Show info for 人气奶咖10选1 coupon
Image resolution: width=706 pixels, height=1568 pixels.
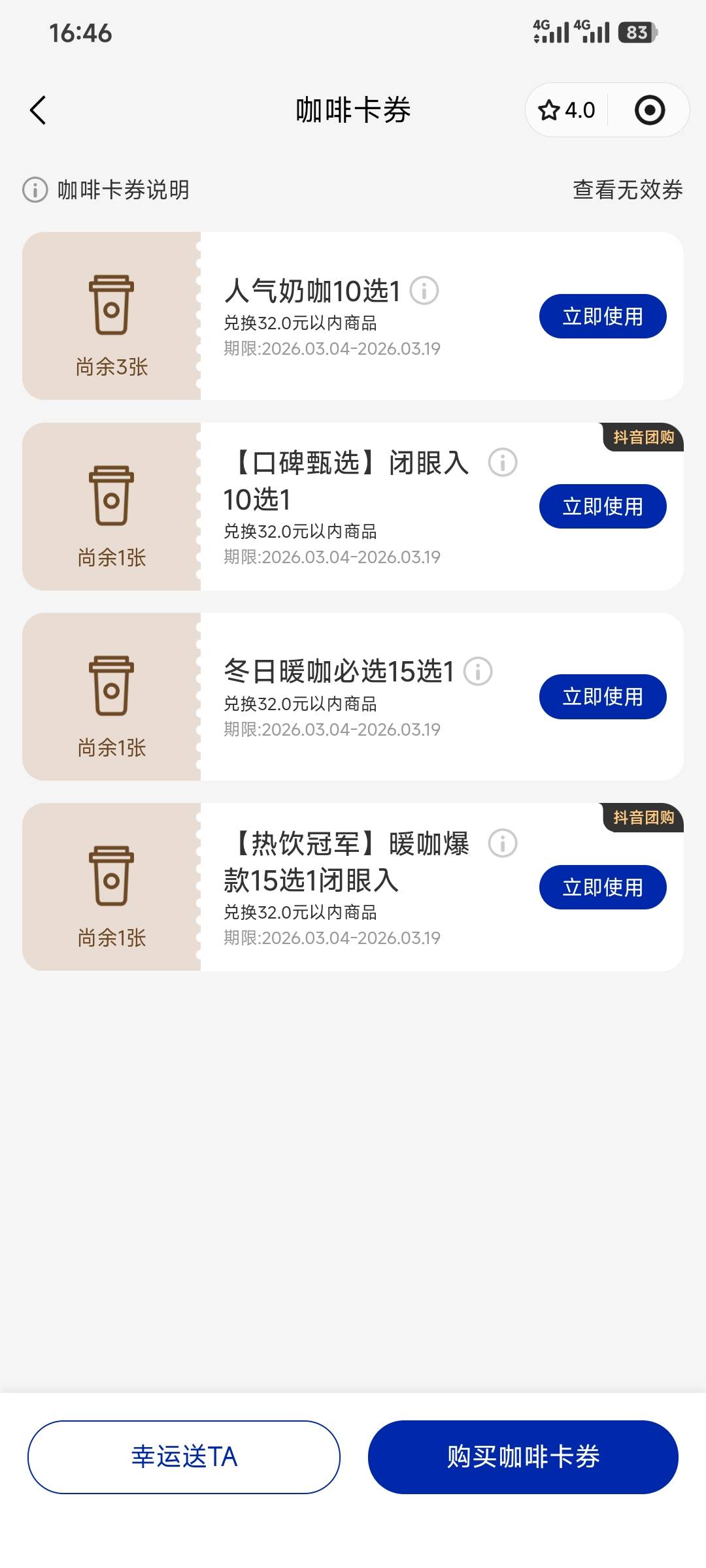(x=424, y=290)
